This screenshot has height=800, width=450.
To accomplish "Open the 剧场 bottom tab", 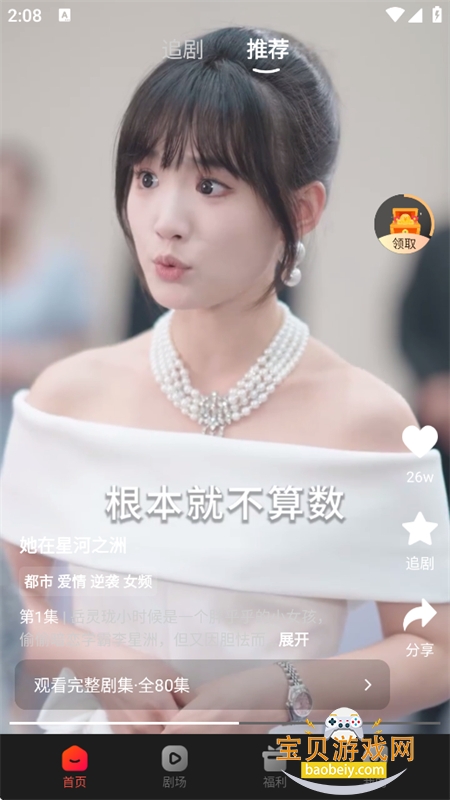I will pyautogui.click(x=174, y=766).
